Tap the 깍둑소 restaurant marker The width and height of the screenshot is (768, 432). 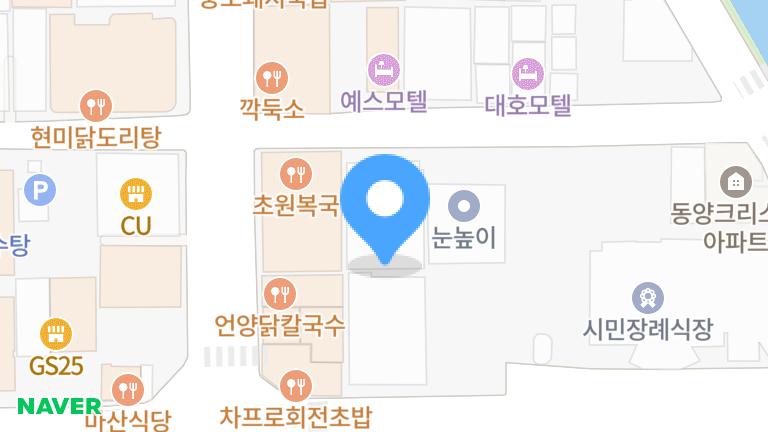[271, 76]
